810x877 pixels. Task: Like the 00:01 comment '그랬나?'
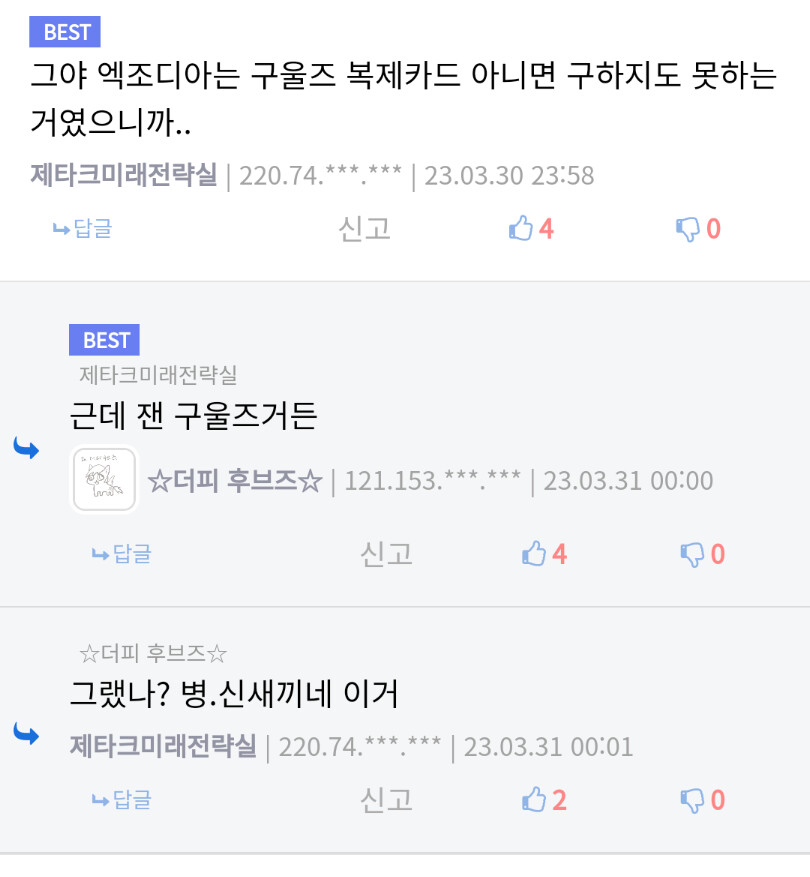(x=544, y=800)
